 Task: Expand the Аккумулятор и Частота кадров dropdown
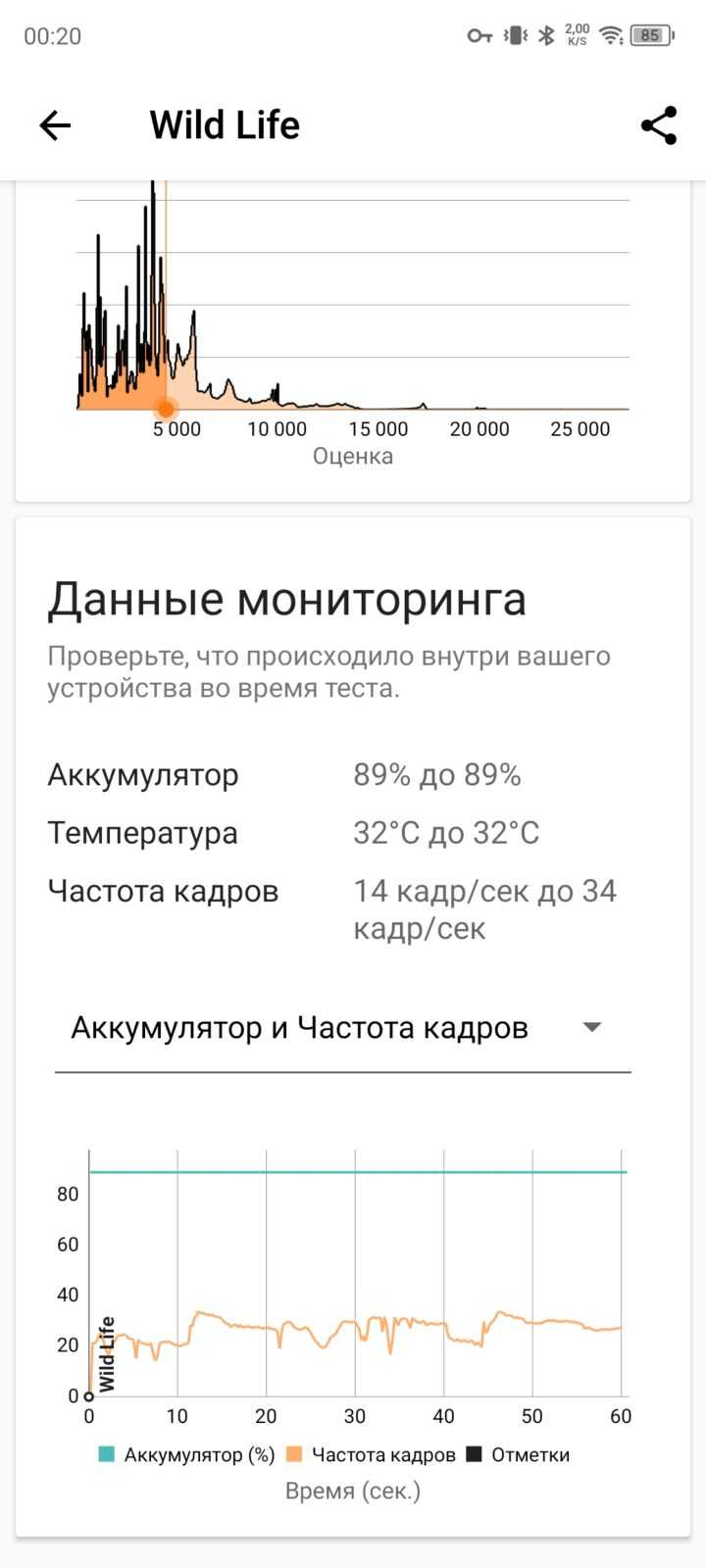pyautogui.click(x=342, y=1028)
